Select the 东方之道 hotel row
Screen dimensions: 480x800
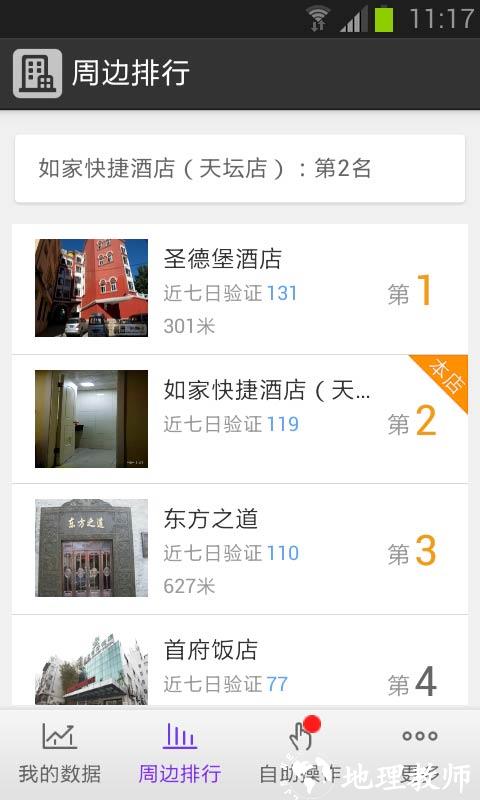click(x=240, y=549)
